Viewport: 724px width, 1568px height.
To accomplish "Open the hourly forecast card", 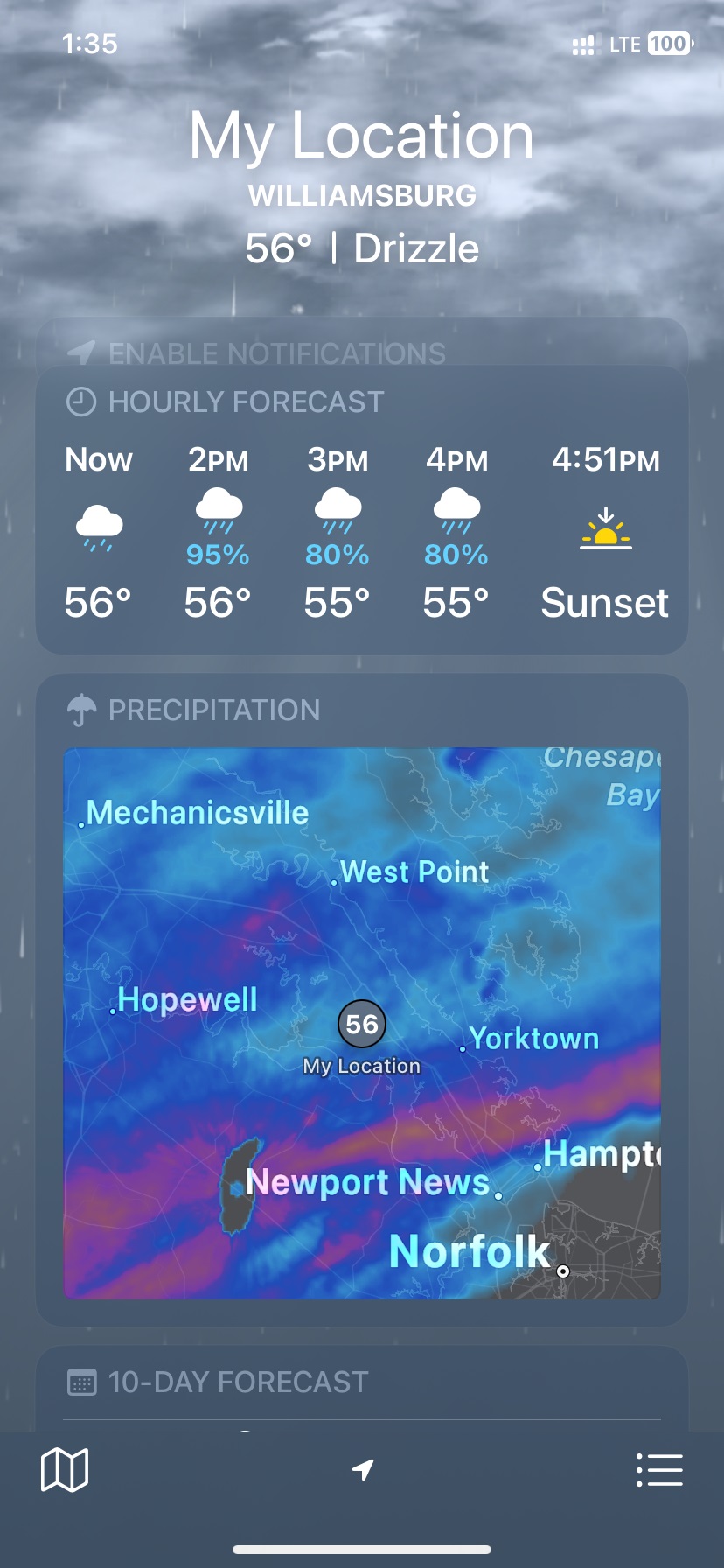I will pyautogui.click(x=362, y=525).
